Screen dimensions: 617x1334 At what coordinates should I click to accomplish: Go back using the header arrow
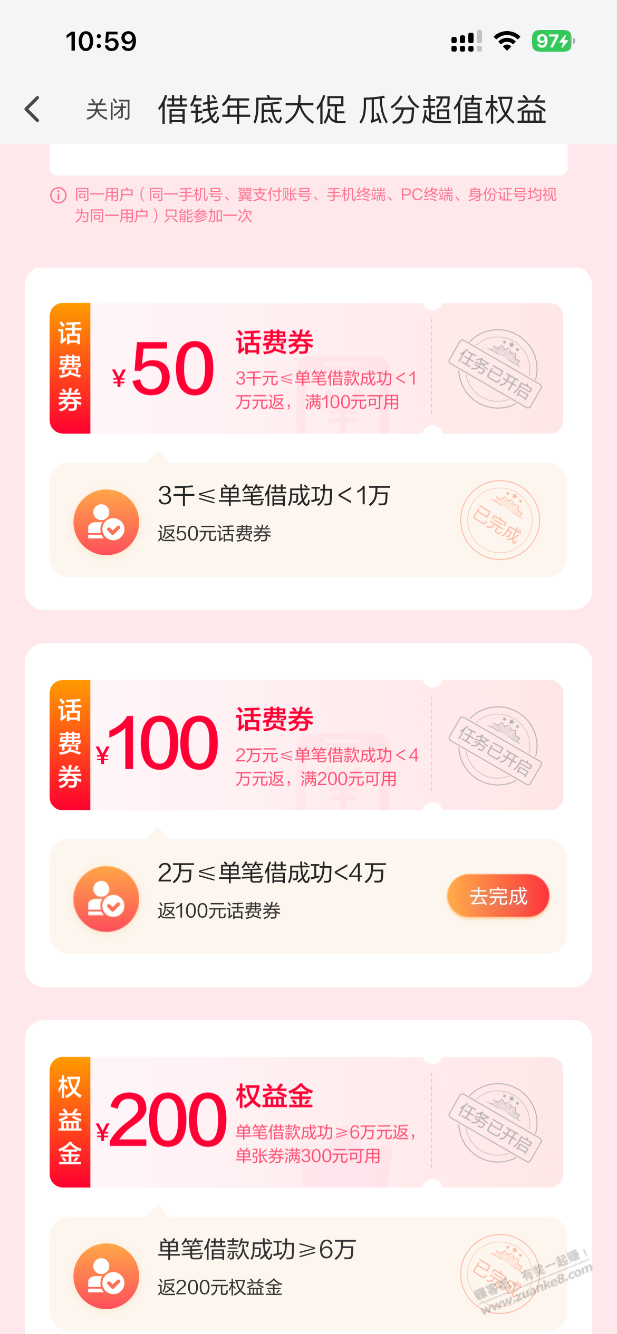pos(33,109)
